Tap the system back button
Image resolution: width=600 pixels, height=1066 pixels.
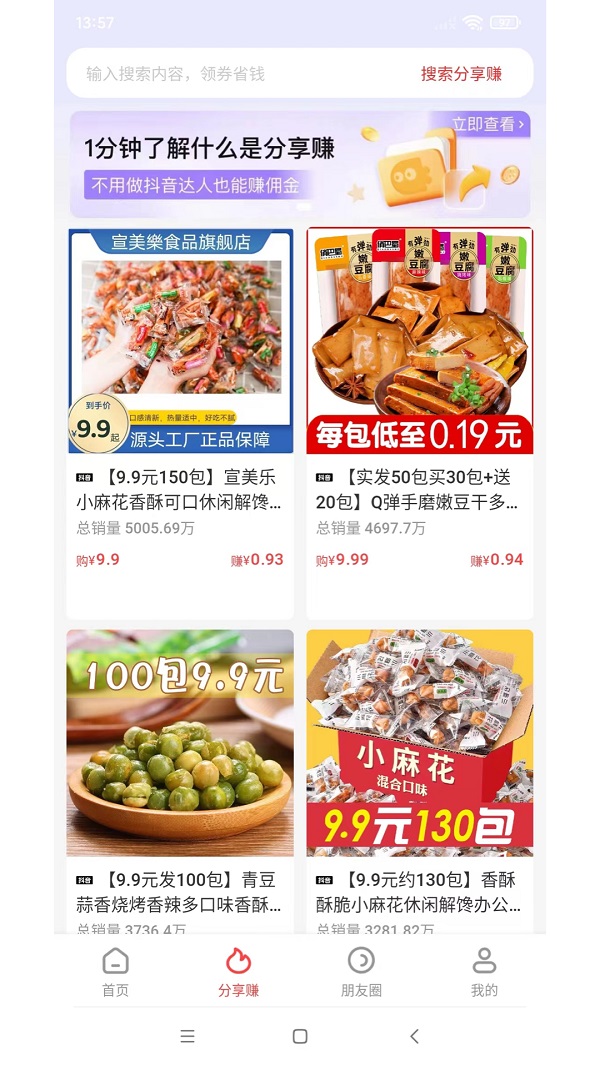414,1037
